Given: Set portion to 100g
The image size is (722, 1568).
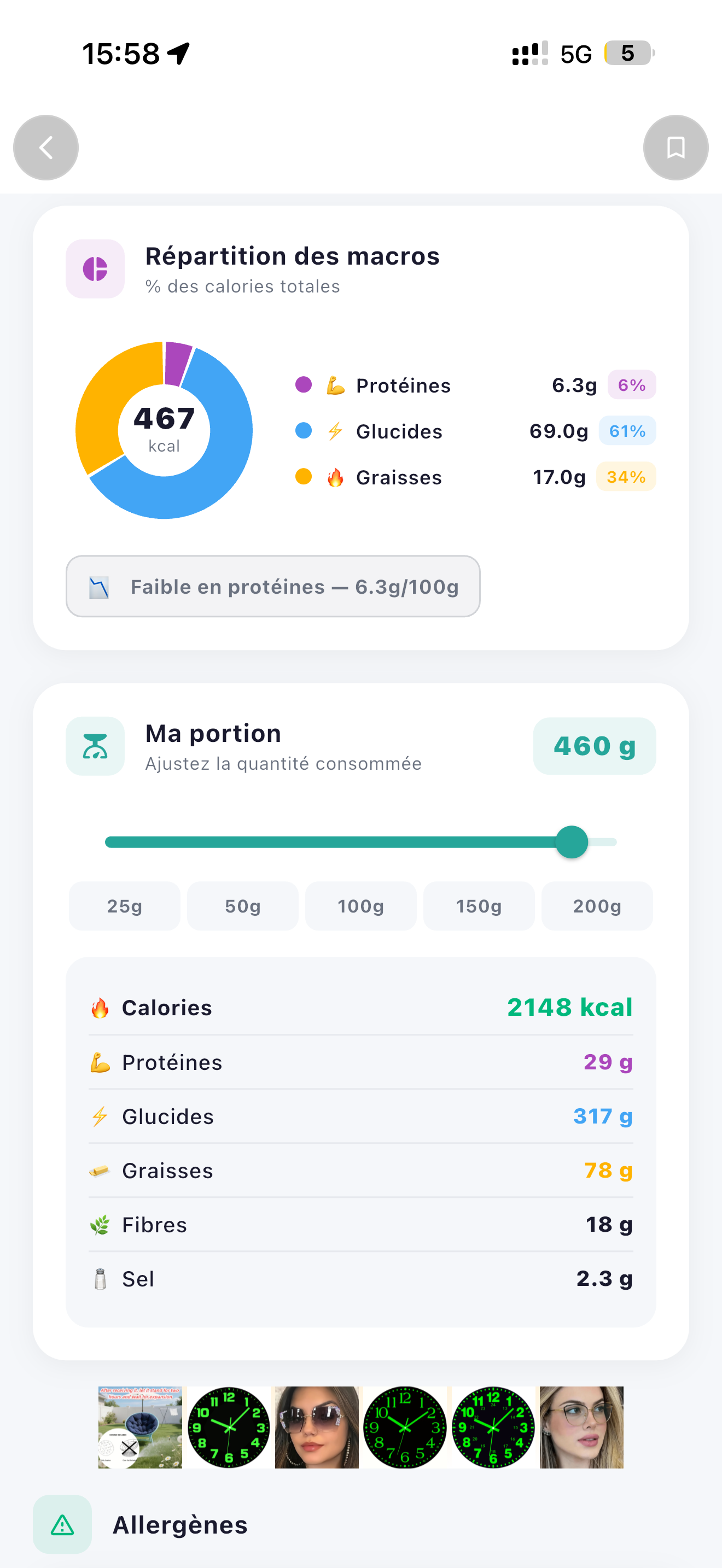Looking at the screenshot, I should [x=360, y=906].
